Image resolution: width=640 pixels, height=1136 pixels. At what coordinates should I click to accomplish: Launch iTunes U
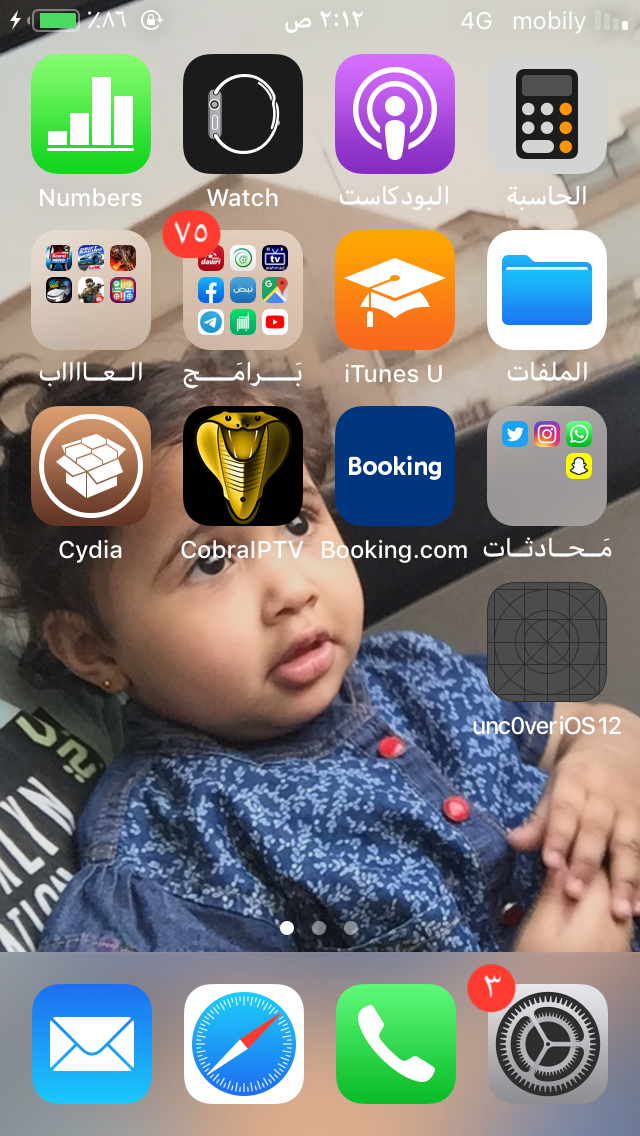[x=395, y=290]
